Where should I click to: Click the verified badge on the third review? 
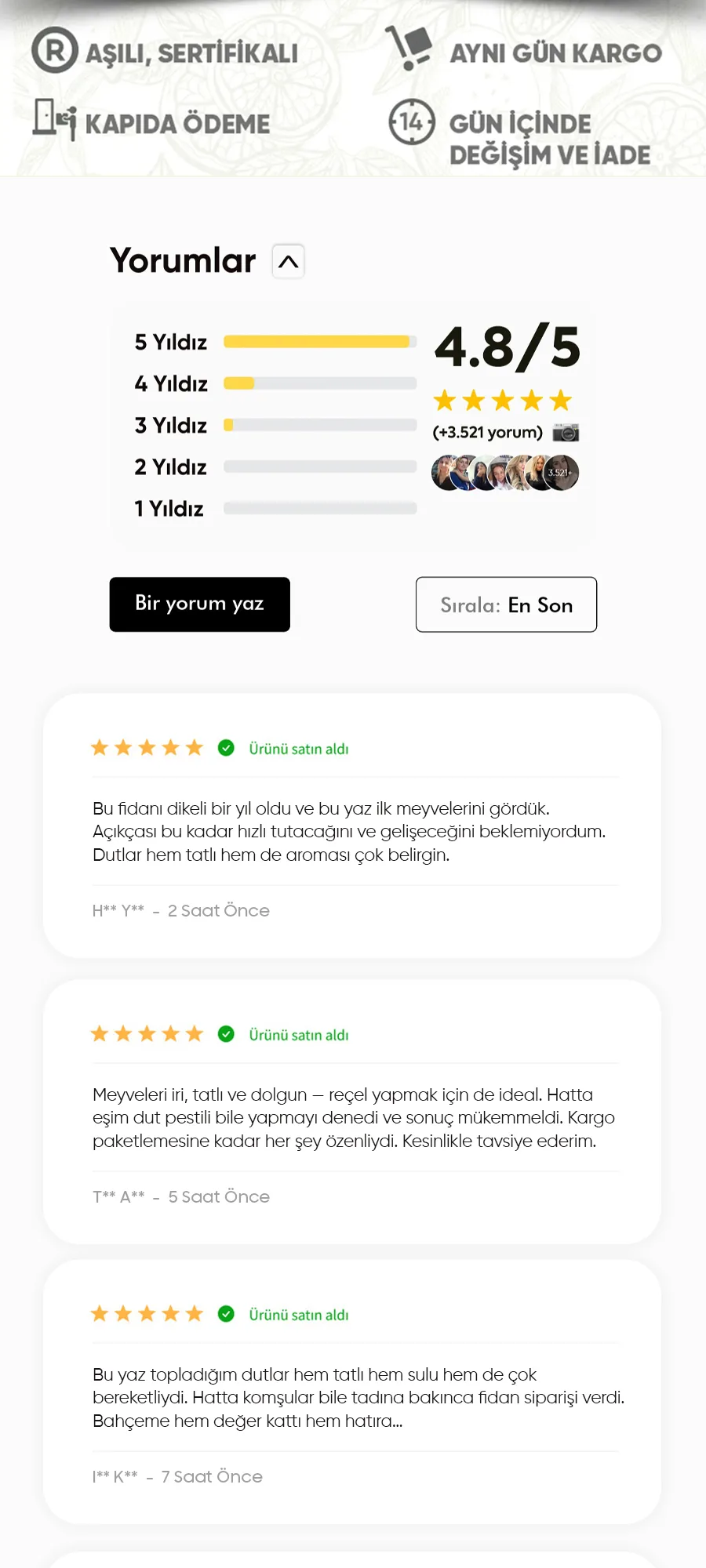tap(226, 1314)
